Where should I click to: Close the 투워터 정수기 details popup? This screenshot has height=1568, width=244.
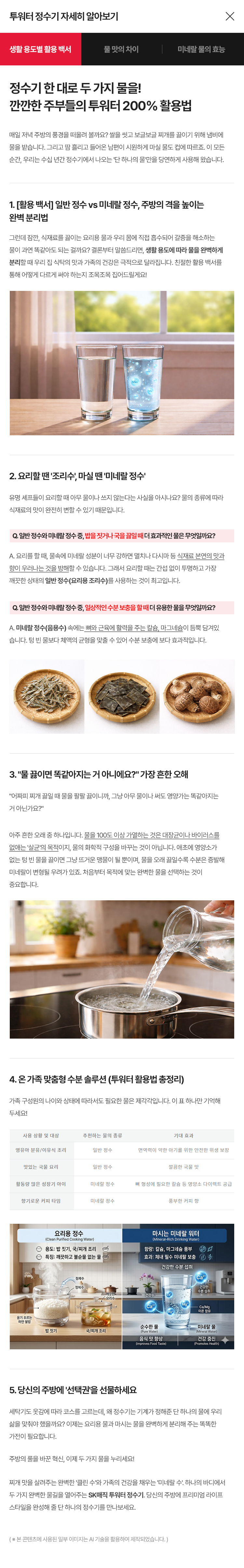[229, 17]
